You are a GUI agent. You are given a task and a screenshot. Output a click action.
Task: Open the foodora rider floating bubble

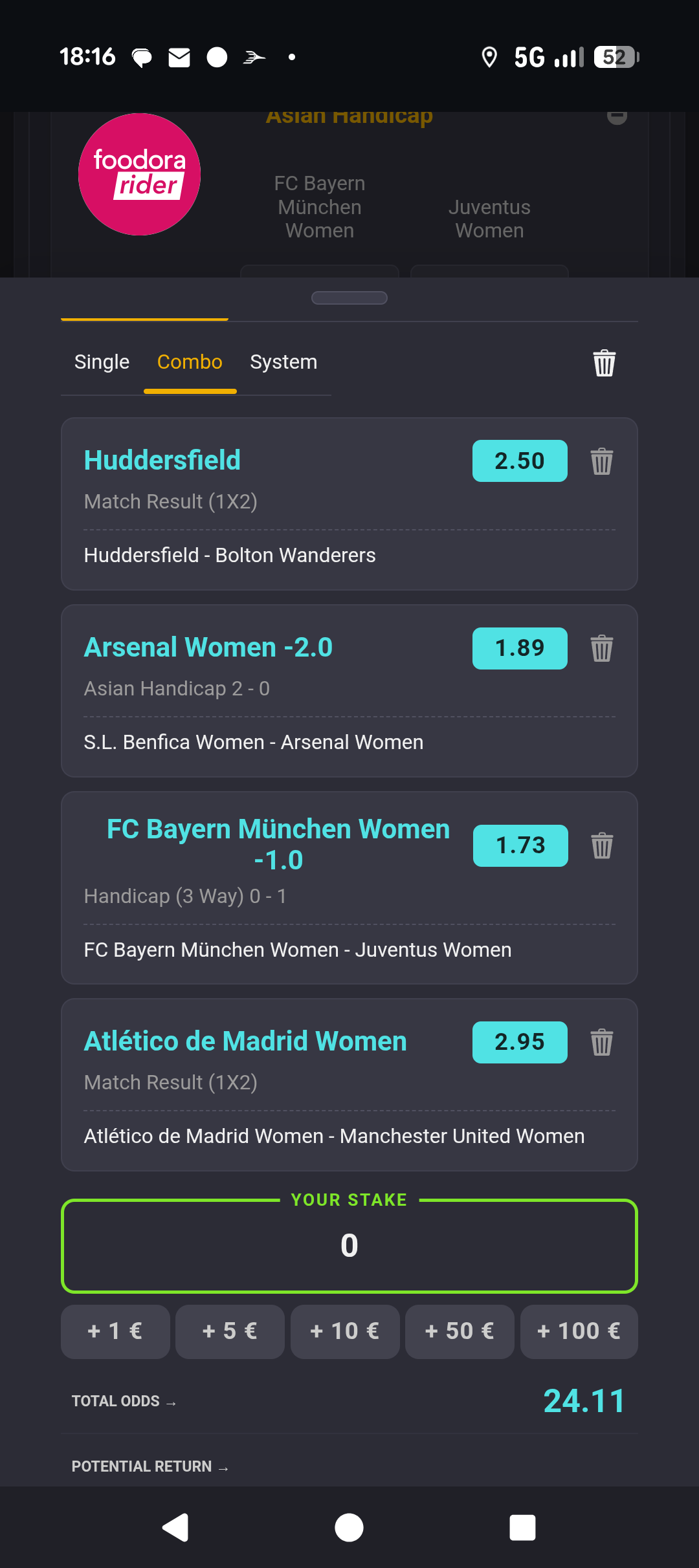[x=139, y=174]
